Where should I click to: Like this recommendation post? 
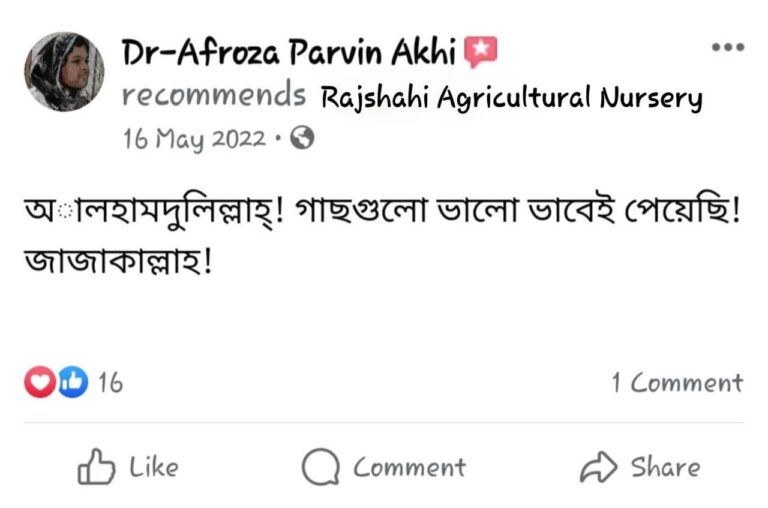click(128, 467)
